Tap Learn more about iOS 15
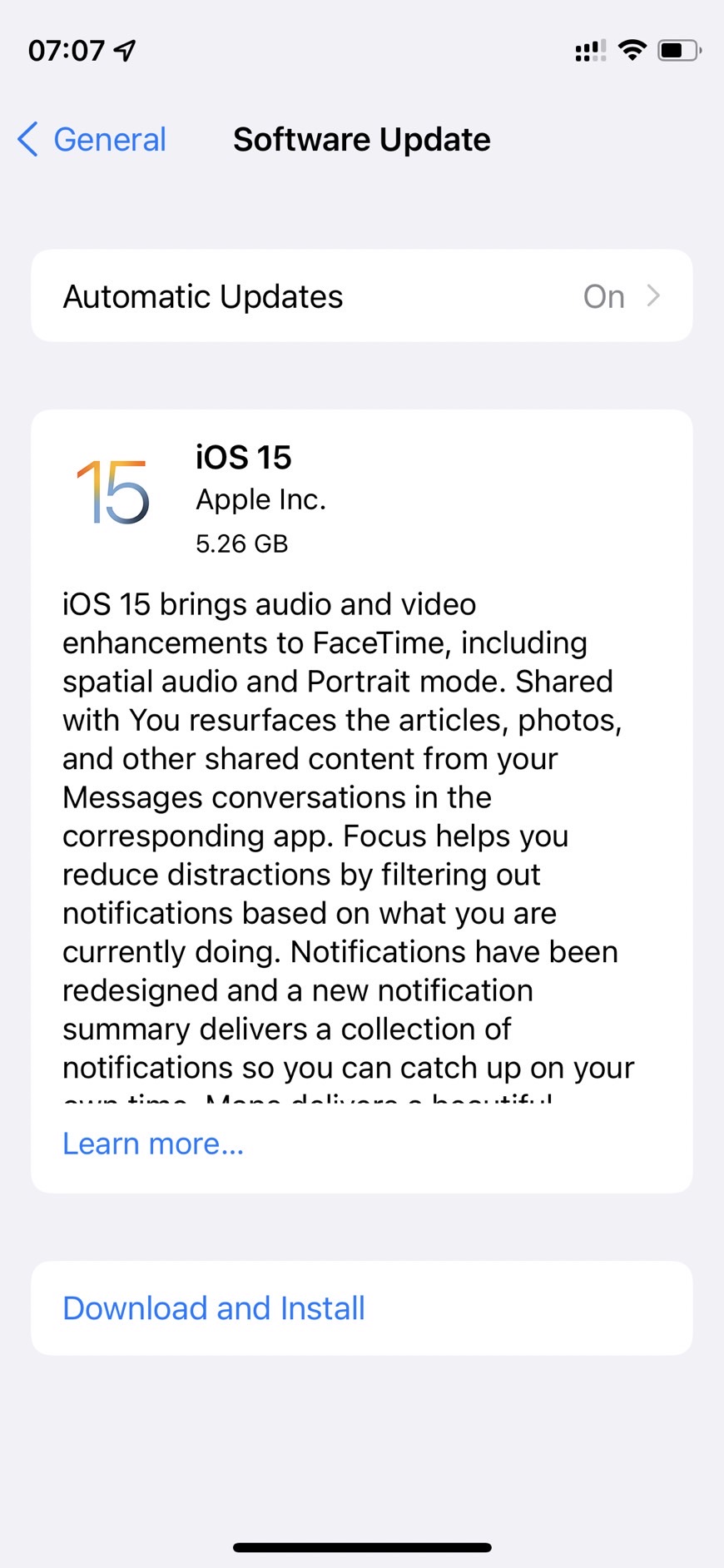724x1568 pixels. click(x=153, y=1144)
